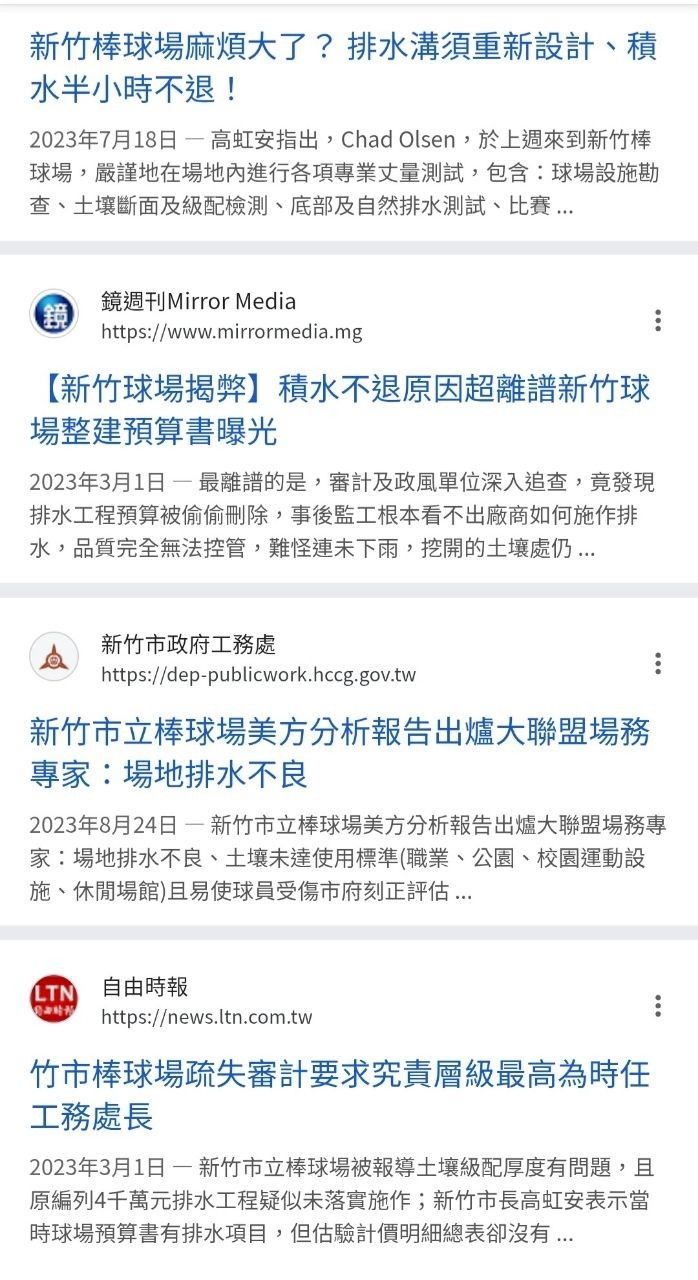Open overflow menu for 新竹市政府工務處 result
The height and width of the screenshot is (1280, 698).
[x=657, y=663]
